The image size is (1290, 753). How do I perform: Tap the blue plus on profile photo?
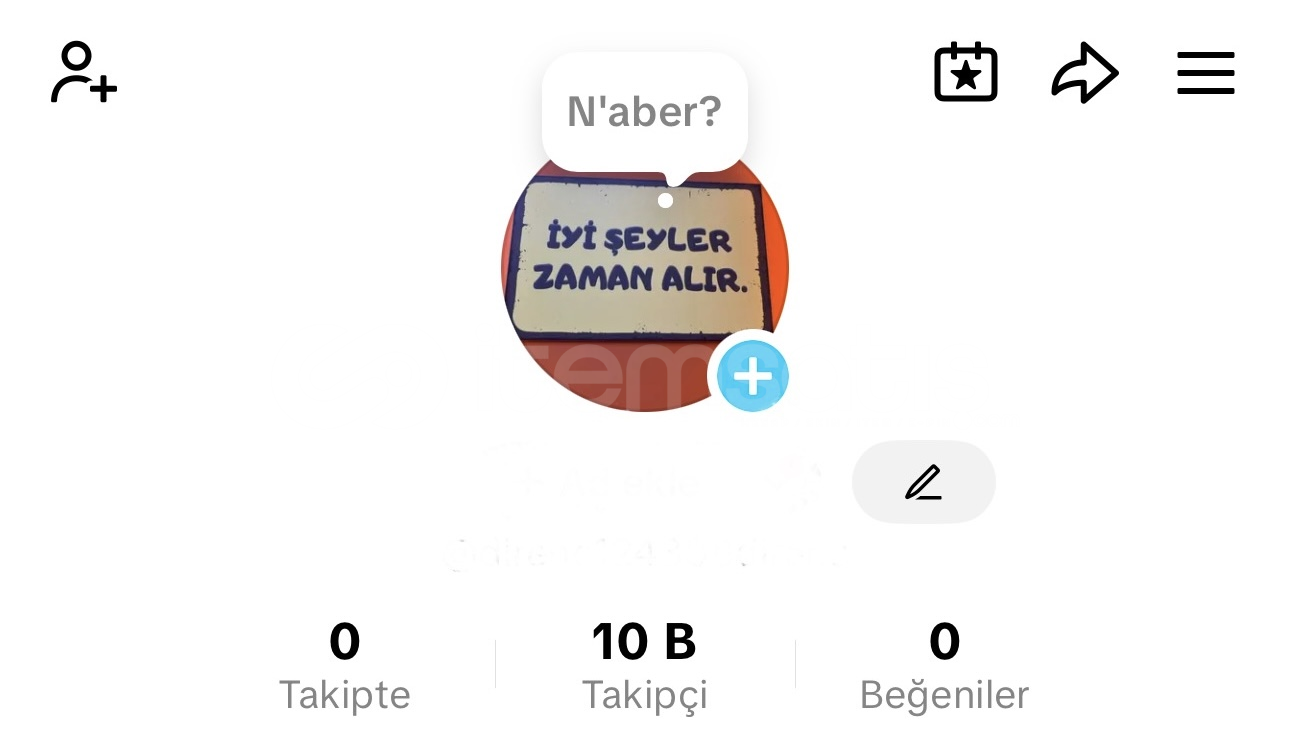click(752, 376)
